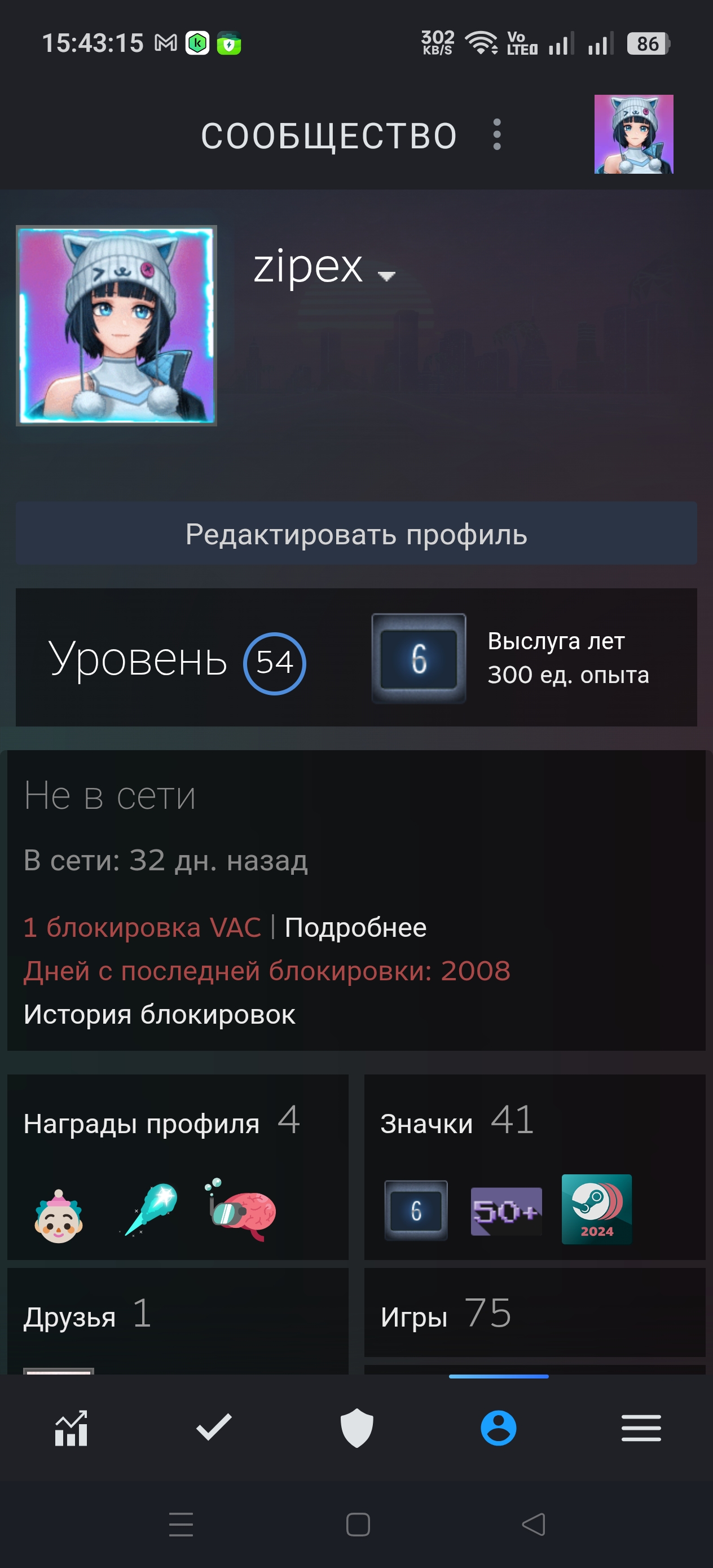Image resolution: width=713 pixels, height=1568 pixels.
Task: Switch to the store chart tab
Action: coord(71,1428)
